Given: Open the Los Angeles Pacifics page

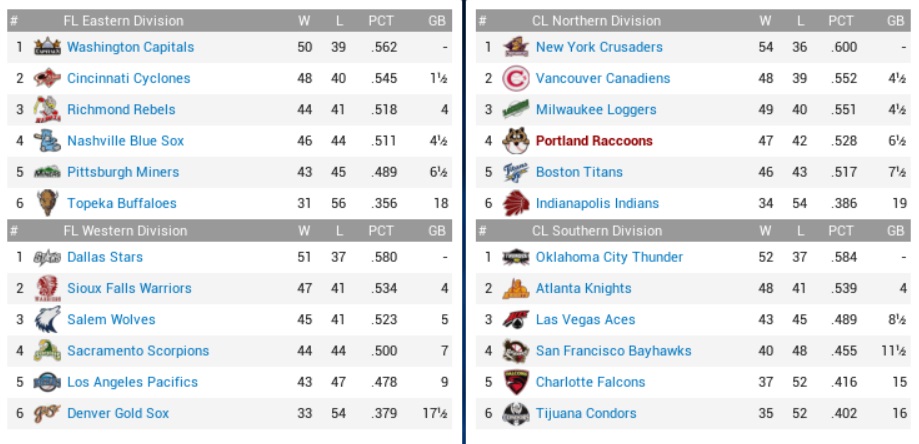Looking at the screenshot, I should click(132, 382).
